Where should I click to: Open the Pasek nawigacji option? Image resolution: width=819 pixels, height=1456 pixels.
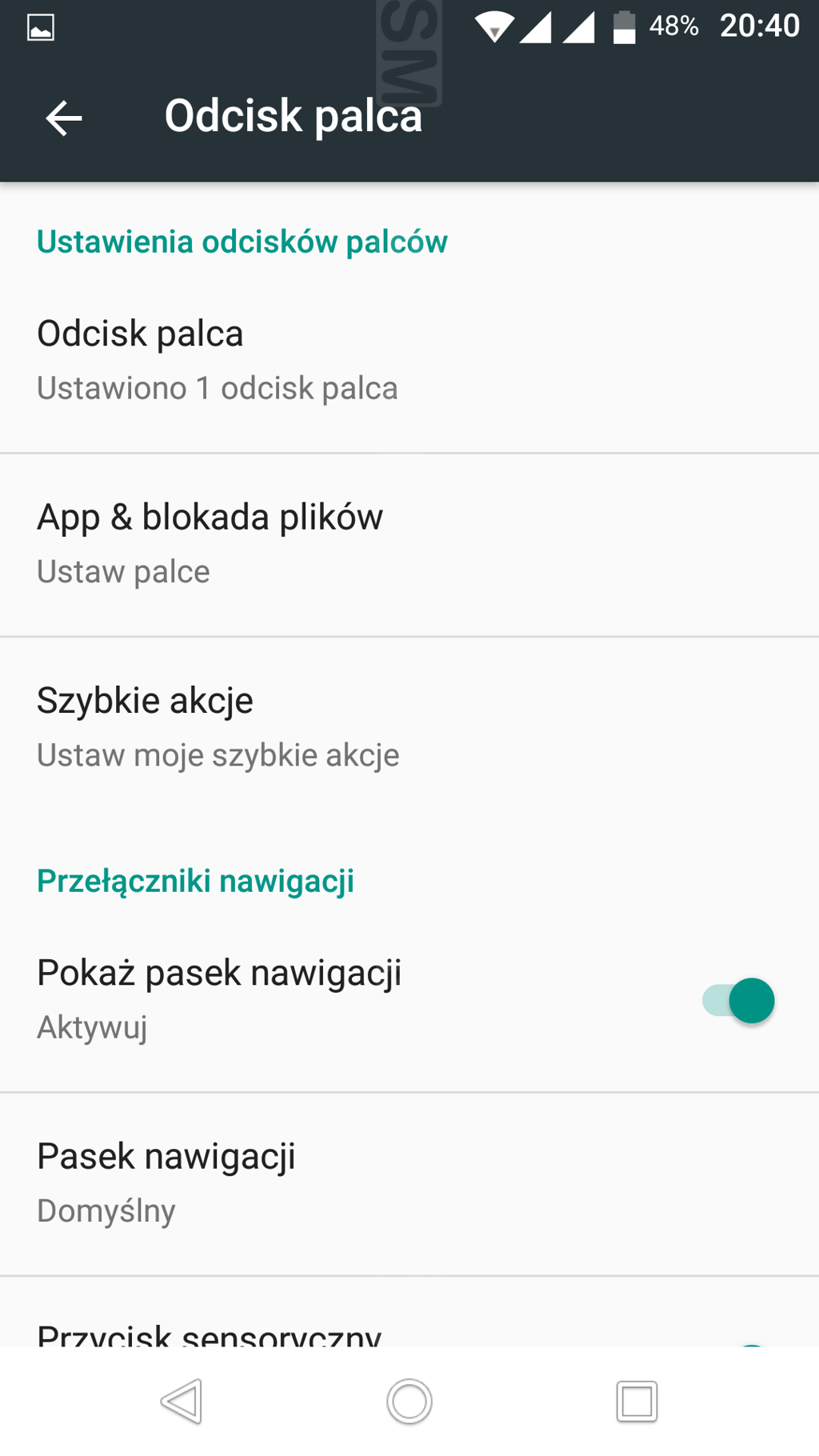point(409,1184)
